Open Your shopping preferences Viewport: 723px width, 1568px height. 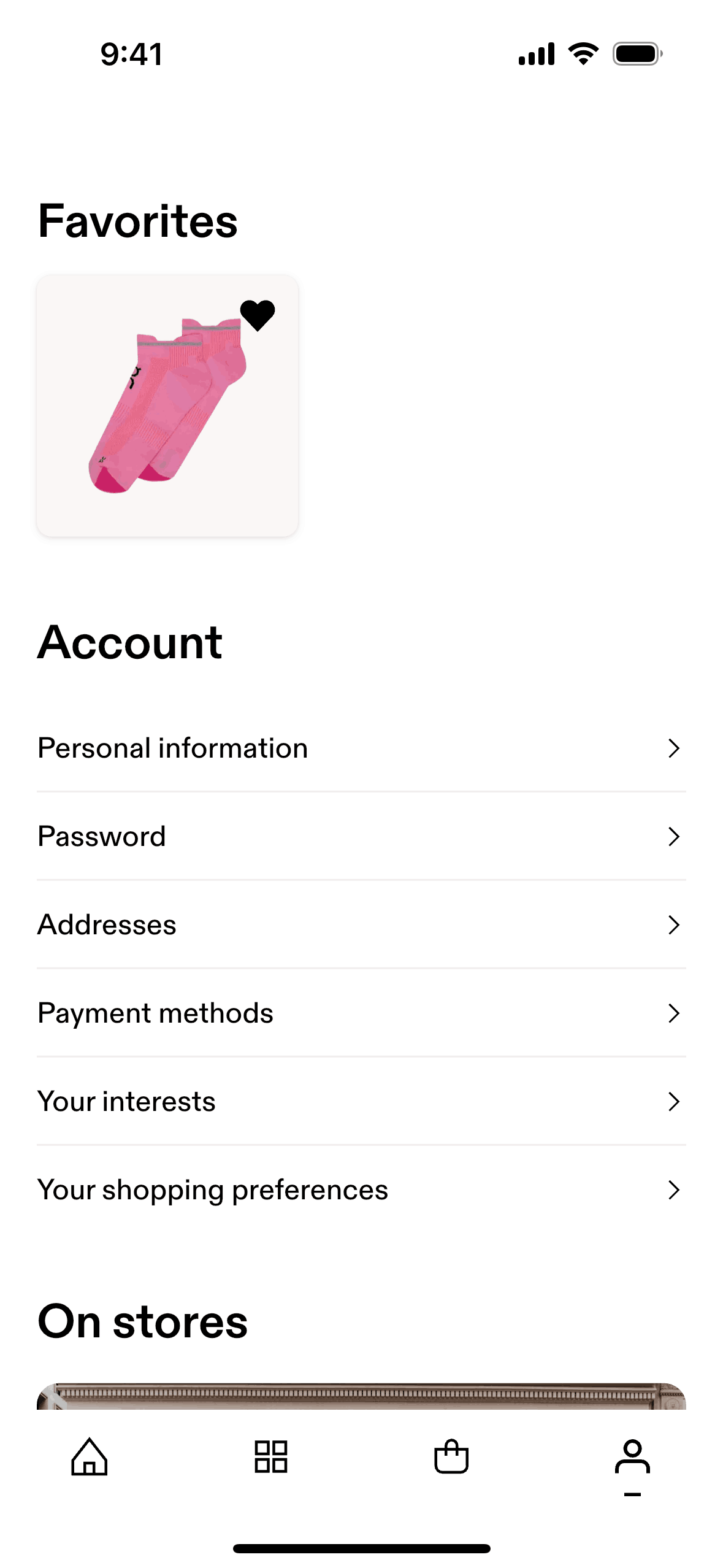tap(361, 1189)
